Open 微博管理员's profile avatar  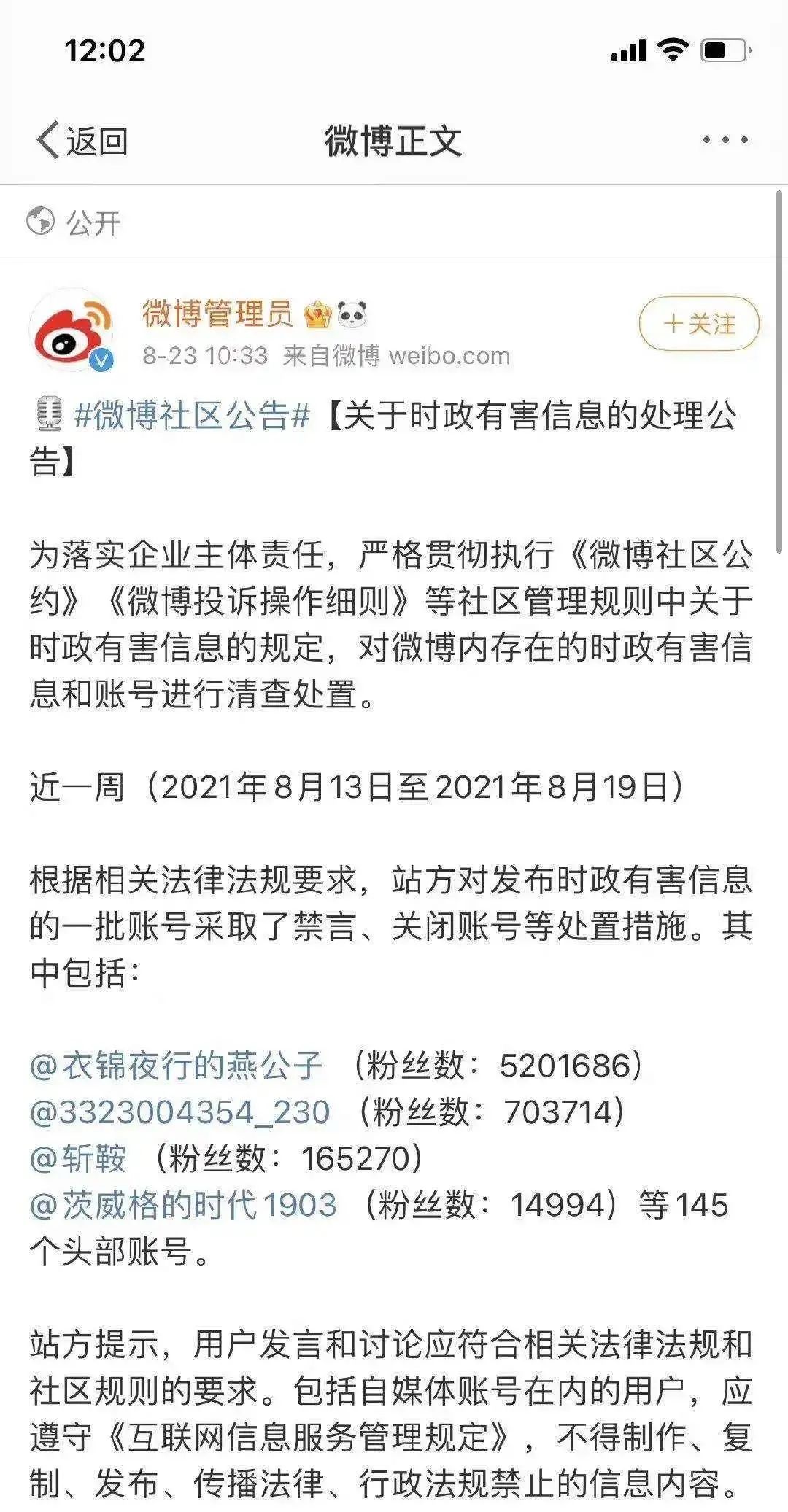click(x=72, y=330)
